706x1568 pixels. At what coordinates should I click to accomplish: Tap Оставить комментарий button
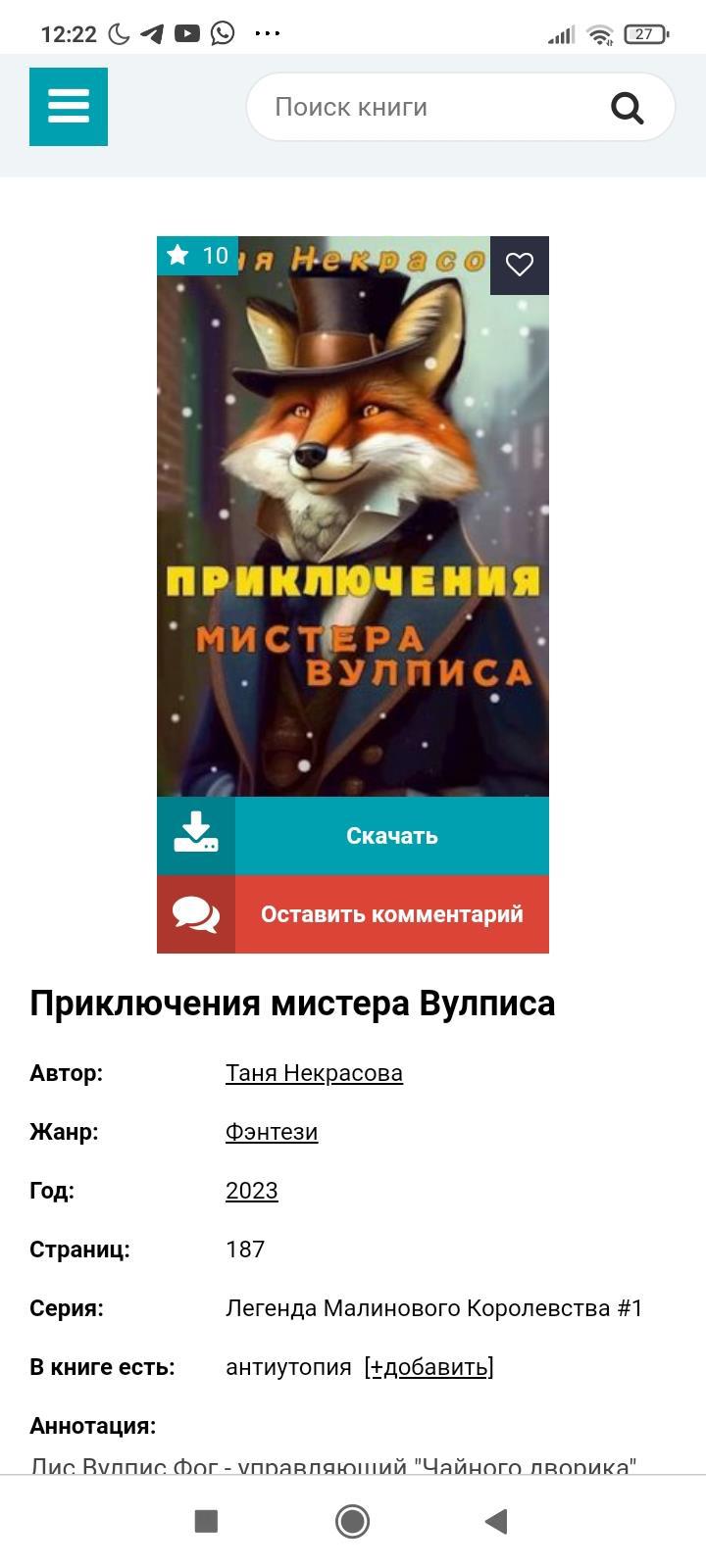coord(391,914)
